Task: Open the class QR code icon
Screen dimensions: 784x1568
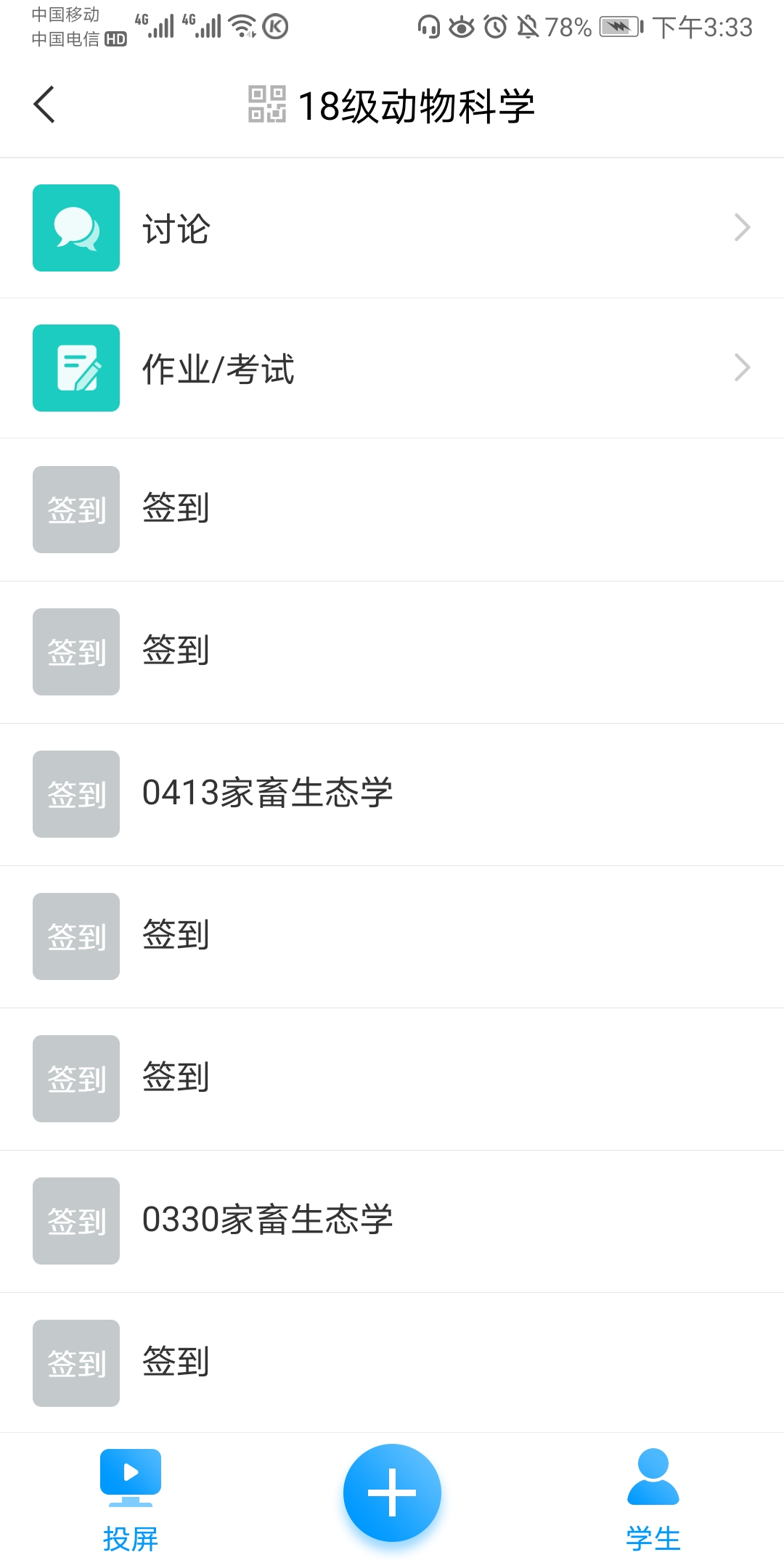Action: [267, 105]
